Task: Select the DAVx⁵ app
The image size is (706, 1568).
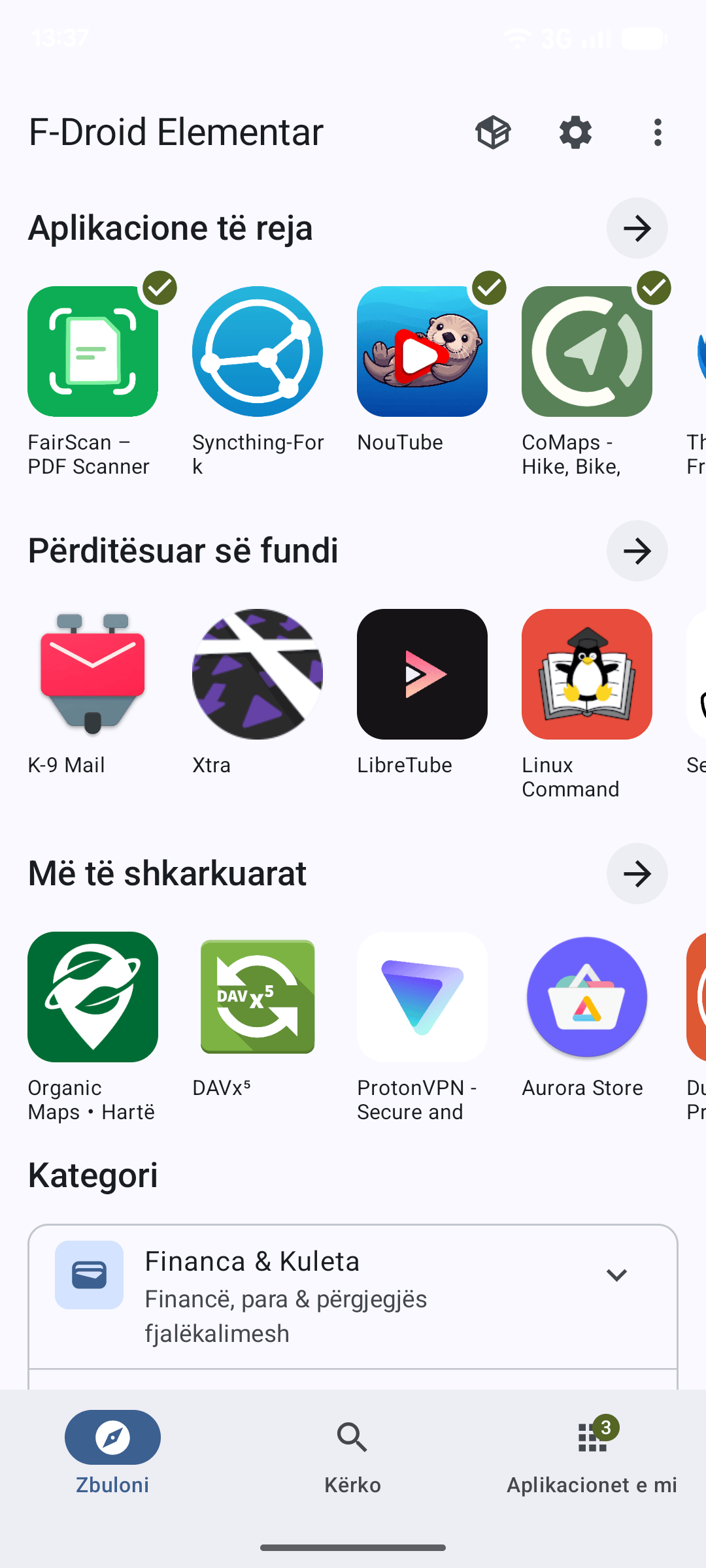Action: pos(258,1015)
